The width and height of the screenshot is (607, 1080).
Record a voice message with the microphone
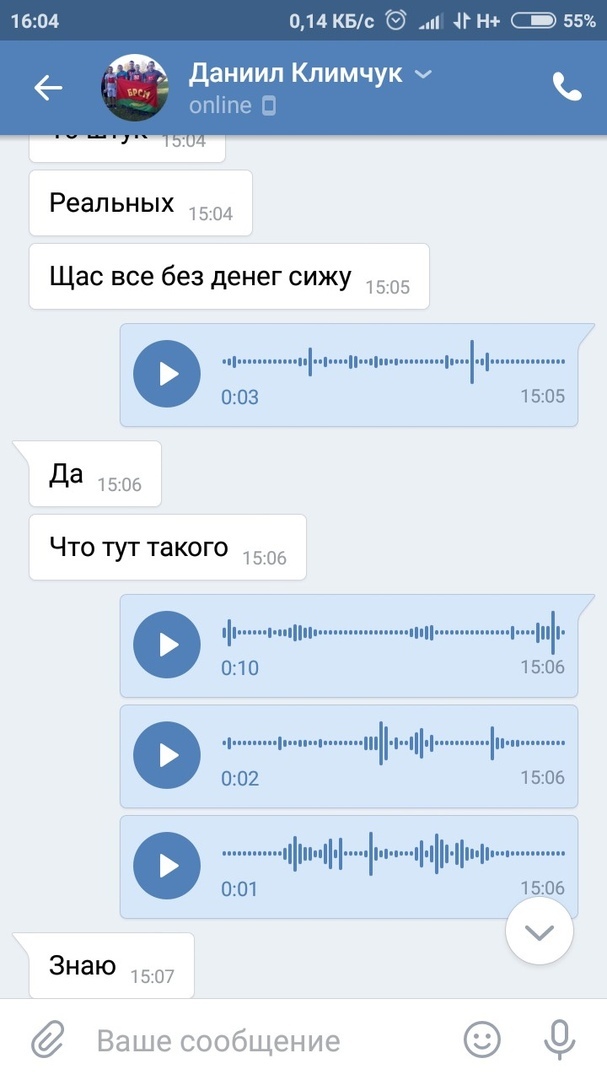pyautogui.click(x=559, y=1041)
